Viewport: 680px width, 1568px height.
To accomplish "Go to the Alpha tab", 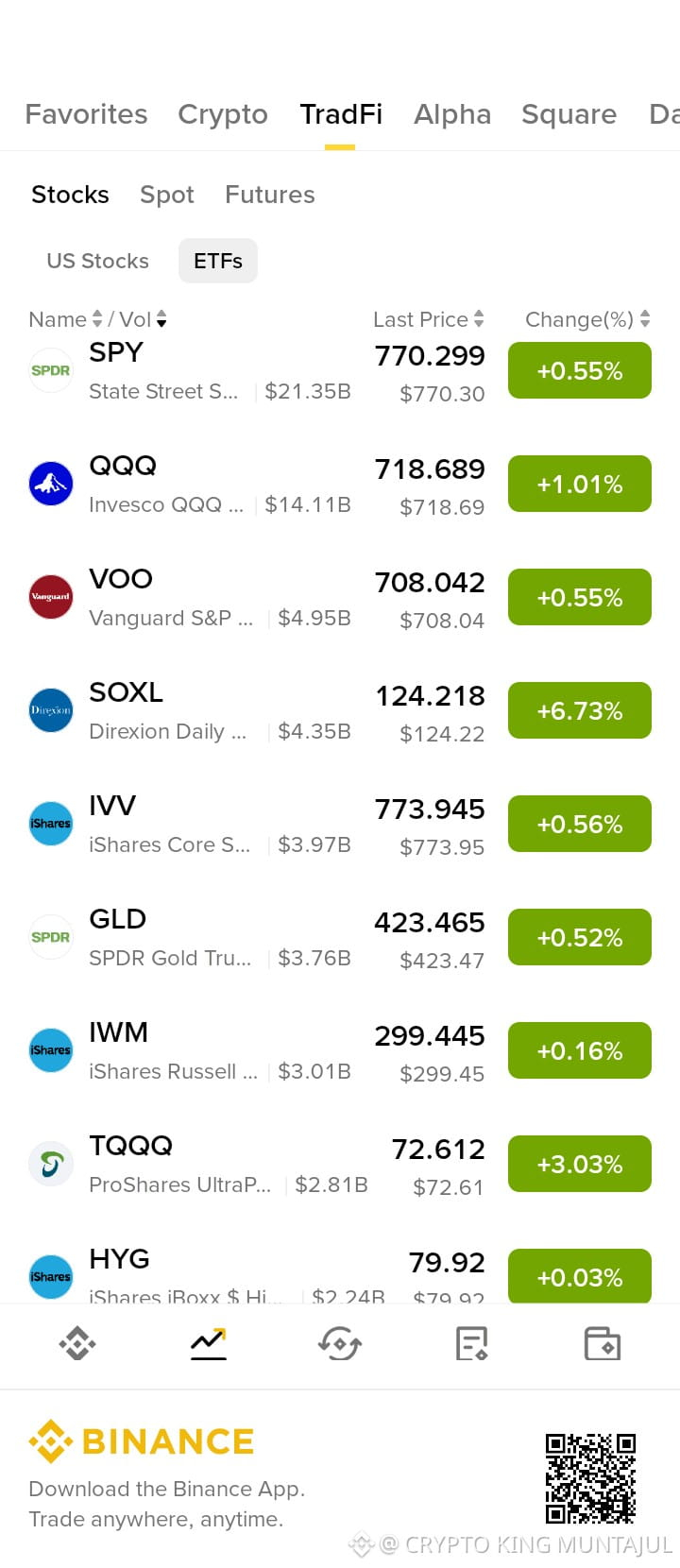I will pos(452,114).
